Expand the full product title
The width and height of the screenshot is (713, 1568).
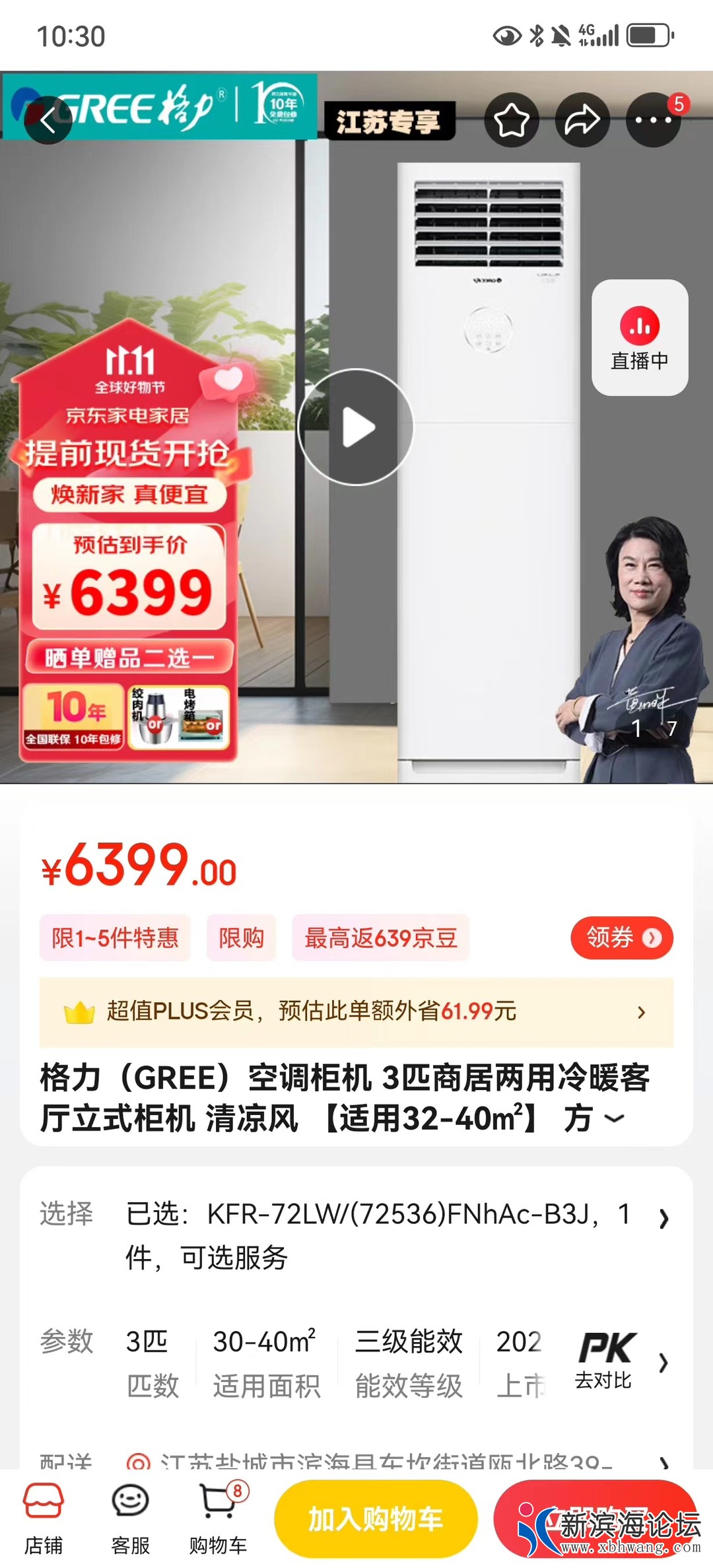tap(614, 1118)
